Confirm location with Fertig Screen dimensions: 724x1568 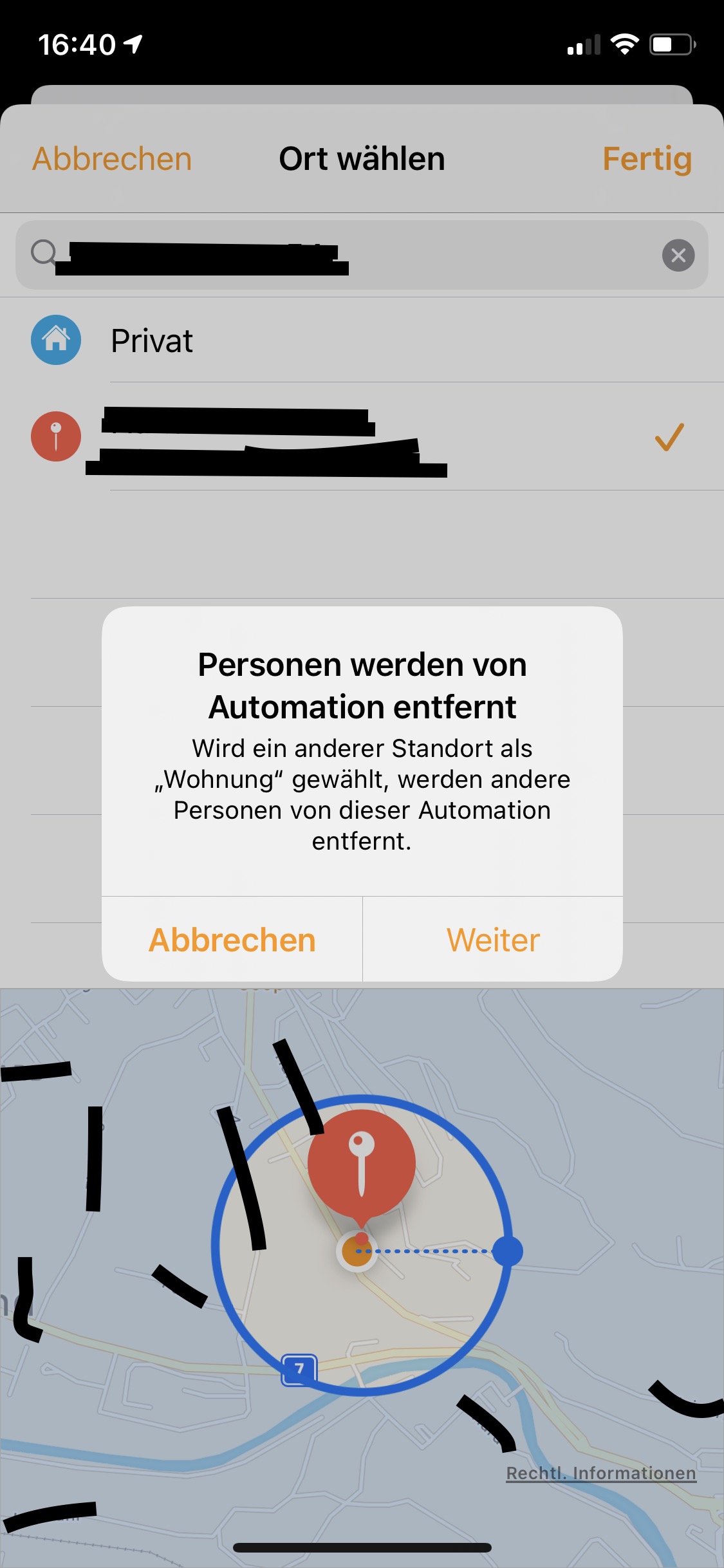647,159
